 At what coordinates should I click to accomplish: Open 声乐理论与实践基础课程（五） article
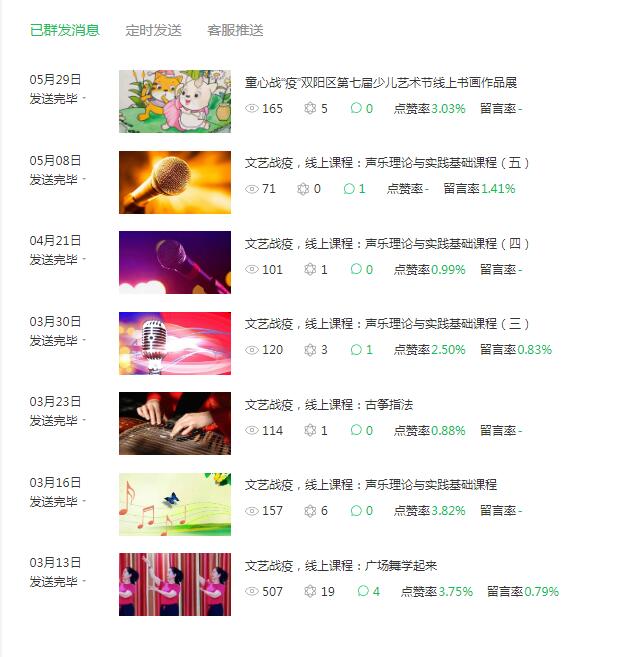click(x=388, y=162)
